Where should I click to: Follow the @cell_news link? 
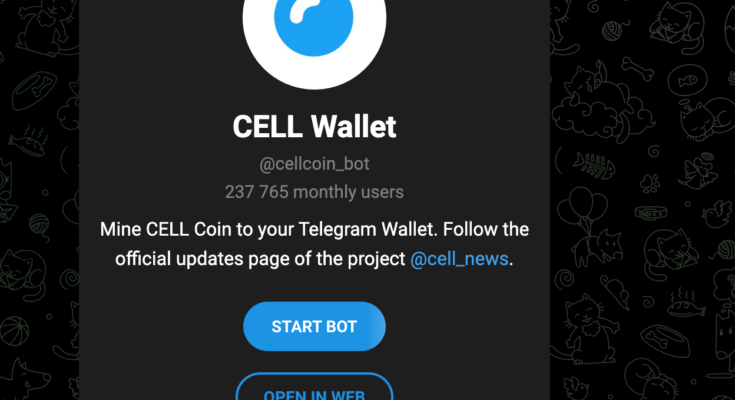tap(459, 259)
